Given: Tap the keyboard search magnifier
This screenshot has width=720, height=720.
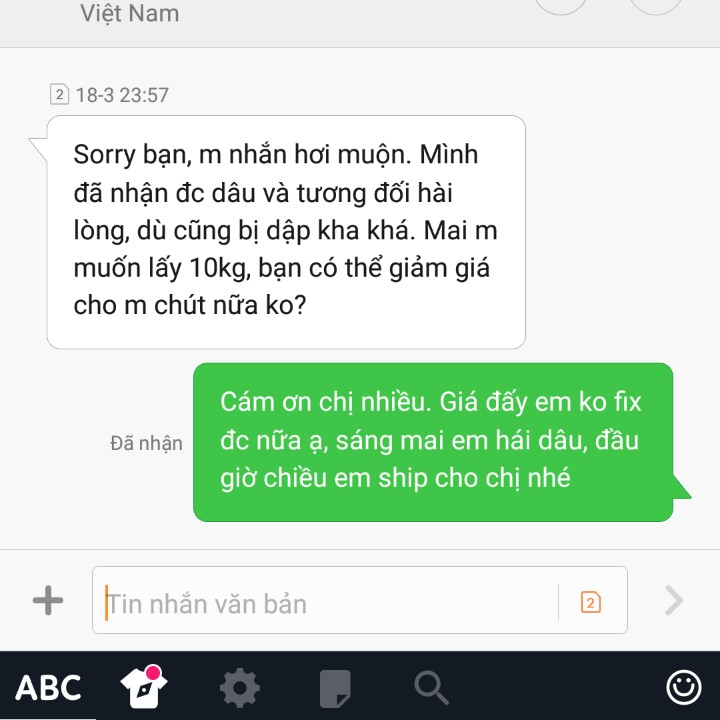Looking at the screenshot, I should pos(431,687).
